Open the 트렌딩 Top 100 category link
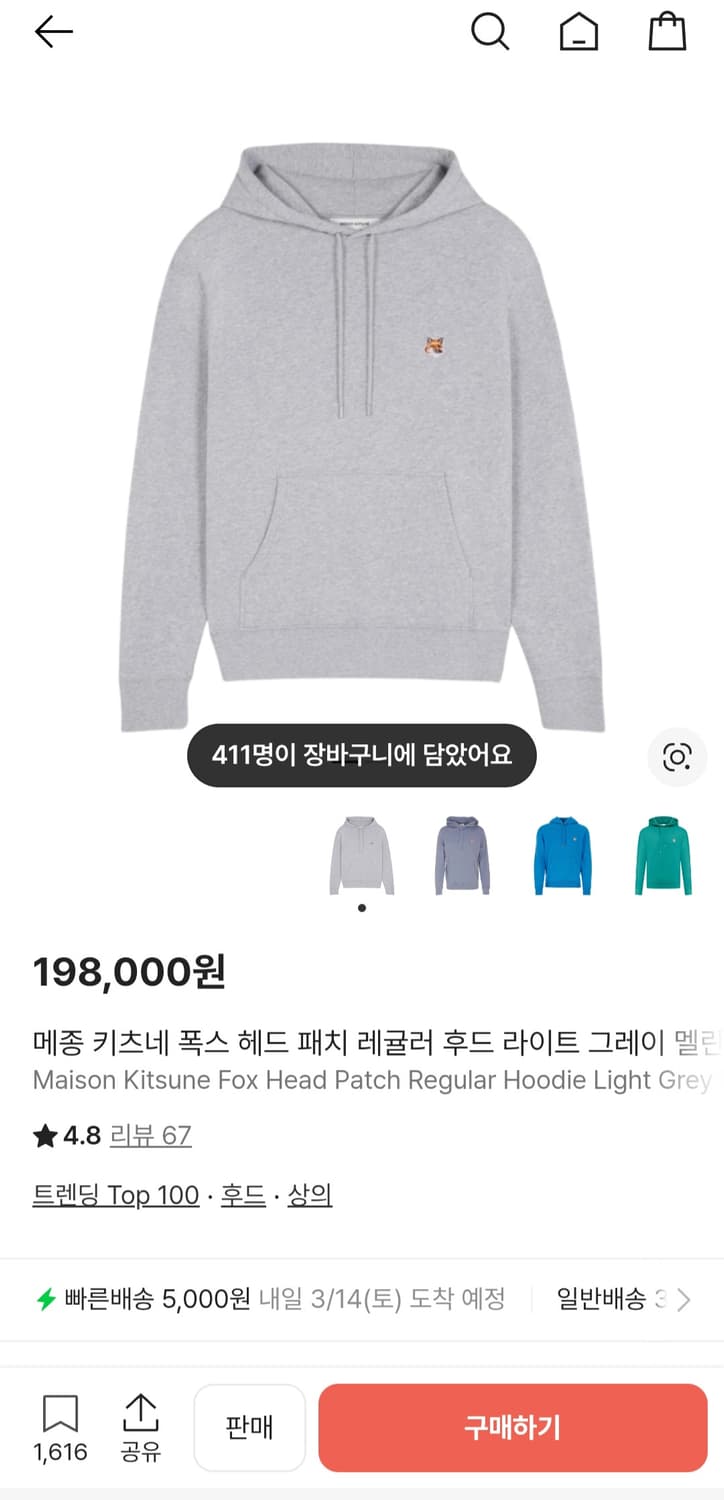The height and width of the screenshot is (1500, 724). pyautogui.click(x=115, y=1196)
